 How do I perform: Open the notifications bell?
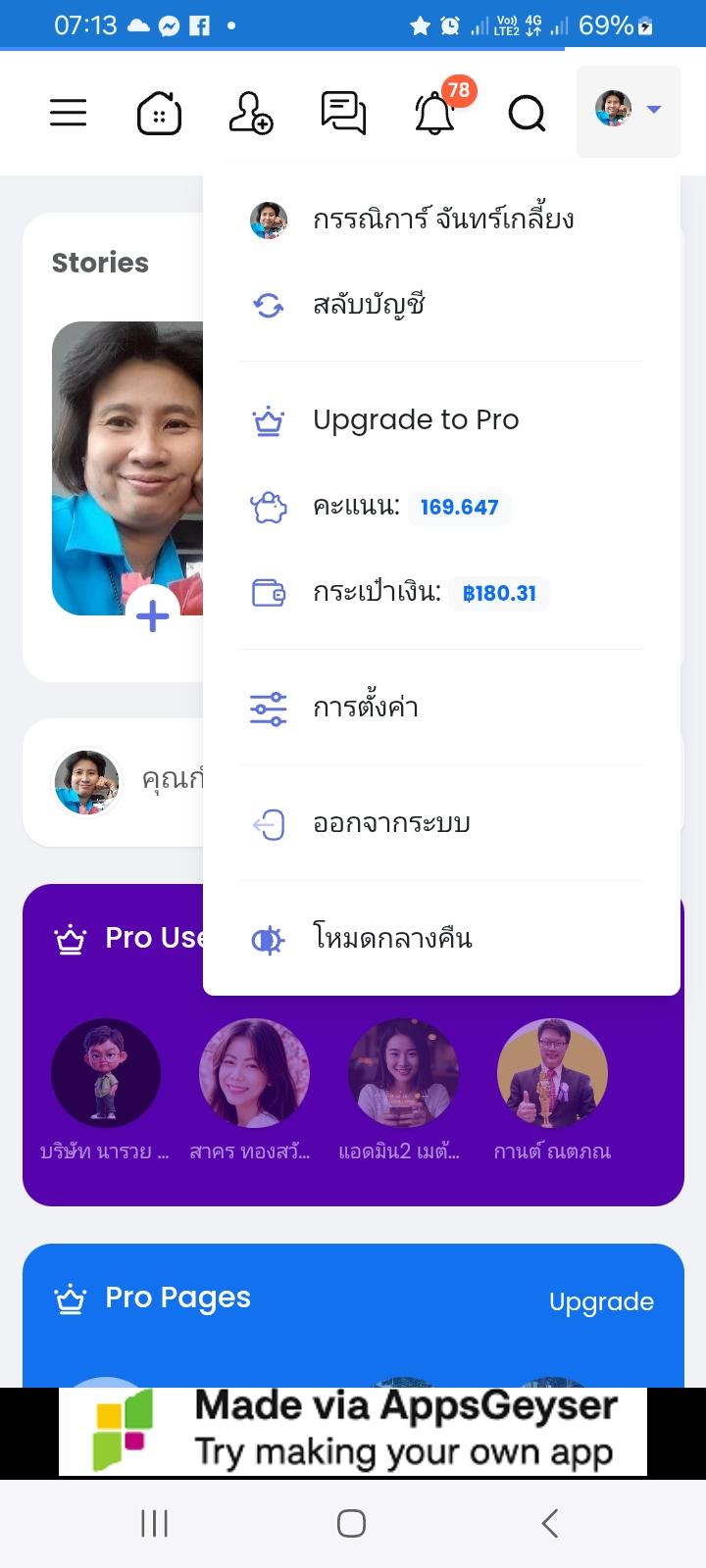(x=434, y=113)
